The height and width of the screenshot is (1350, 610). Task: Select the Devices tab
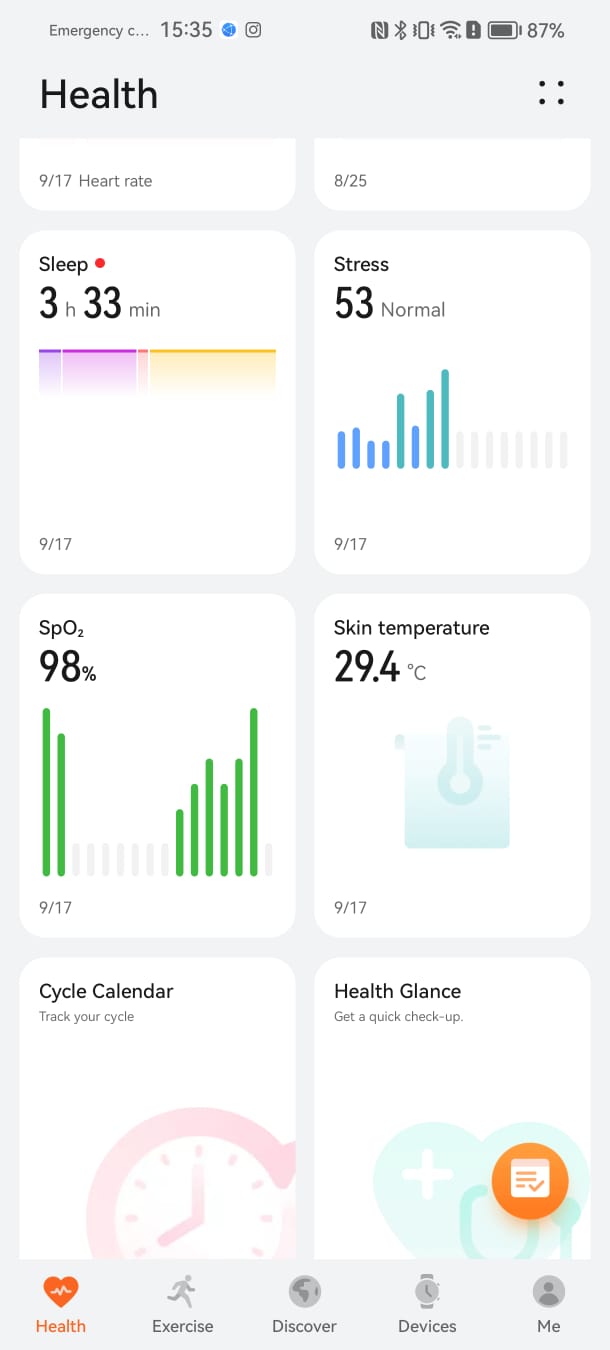427,1304
